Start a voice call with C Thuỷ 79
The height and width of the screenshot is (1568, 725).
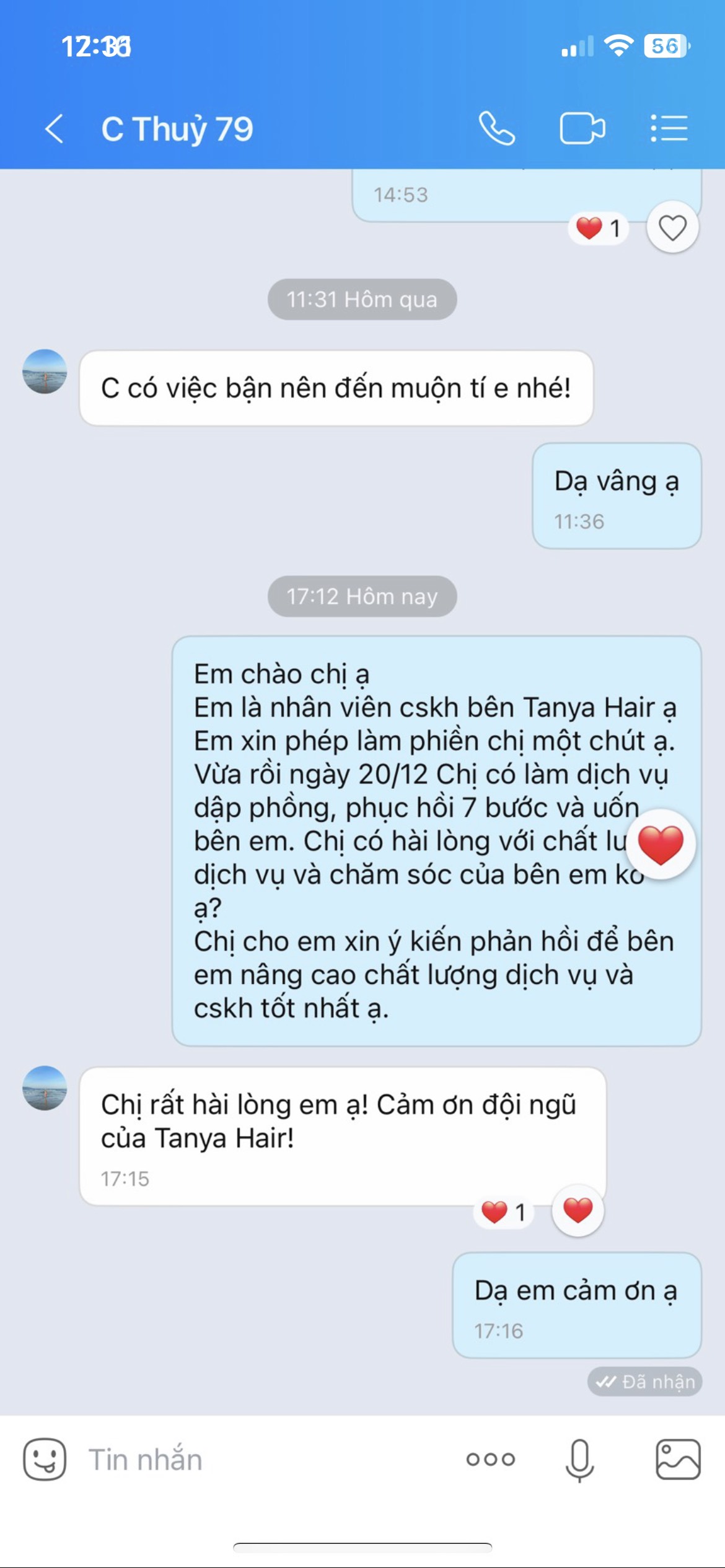(x=496, y=129)
